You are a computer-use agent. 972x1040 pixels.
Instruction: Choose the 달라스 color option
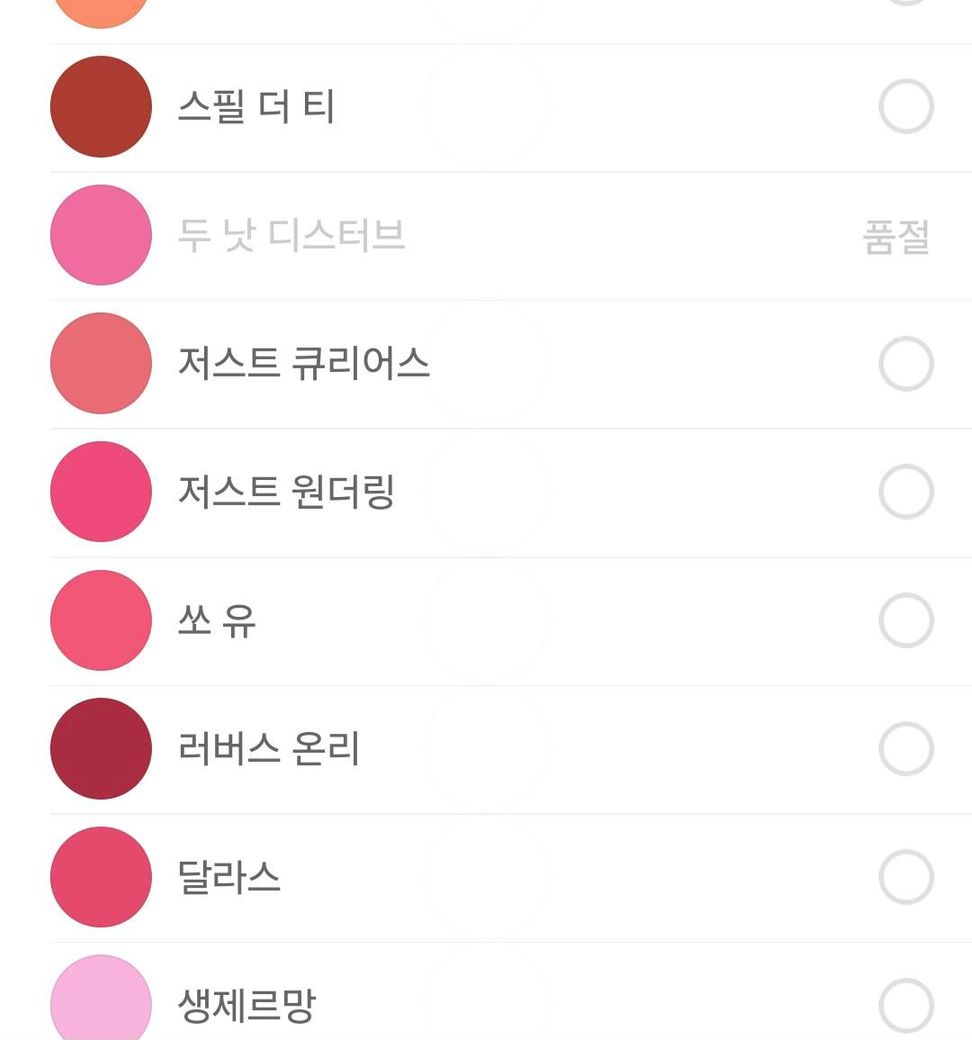(906, 877)
